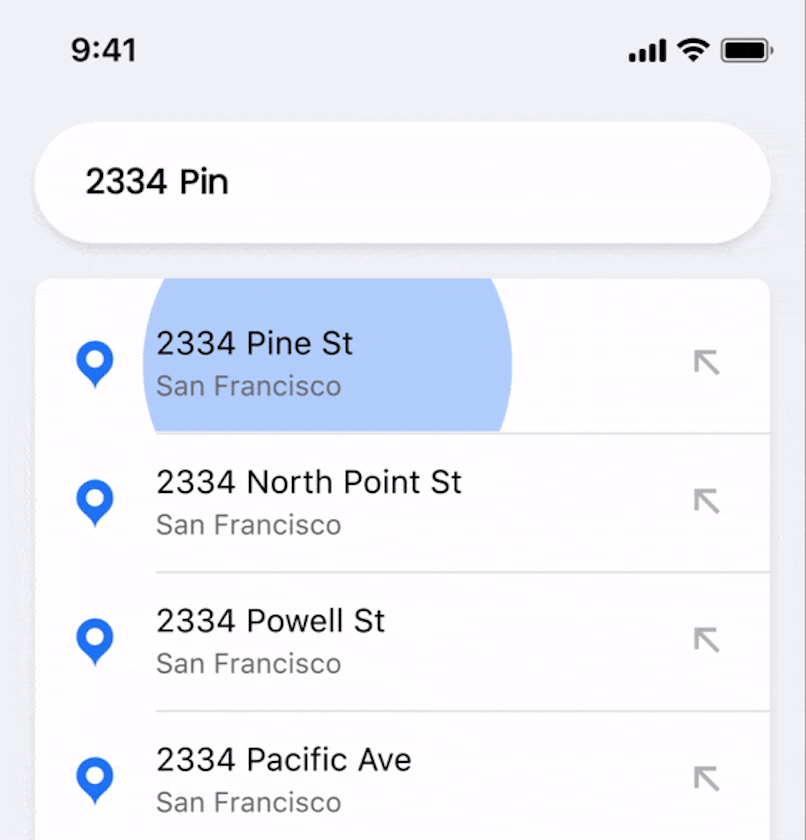Click the diagonal arrow next to 2334 Powell St
Viewport: 806px width, 840px height.
click(708, 640)
